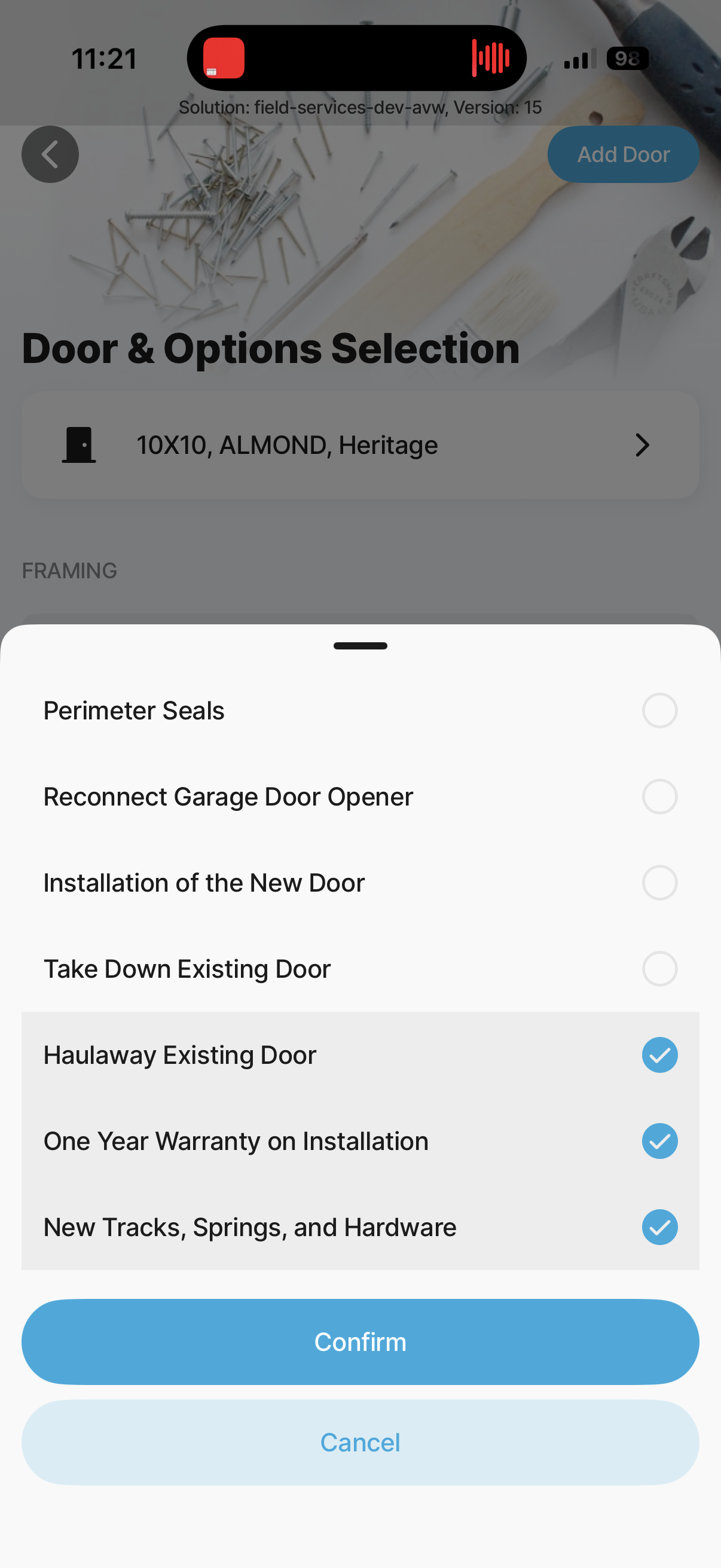This screenshot has width=721, height=1568.
Task: Check Reconnect Garage Door Opener
Action: [x=659, y=796]
